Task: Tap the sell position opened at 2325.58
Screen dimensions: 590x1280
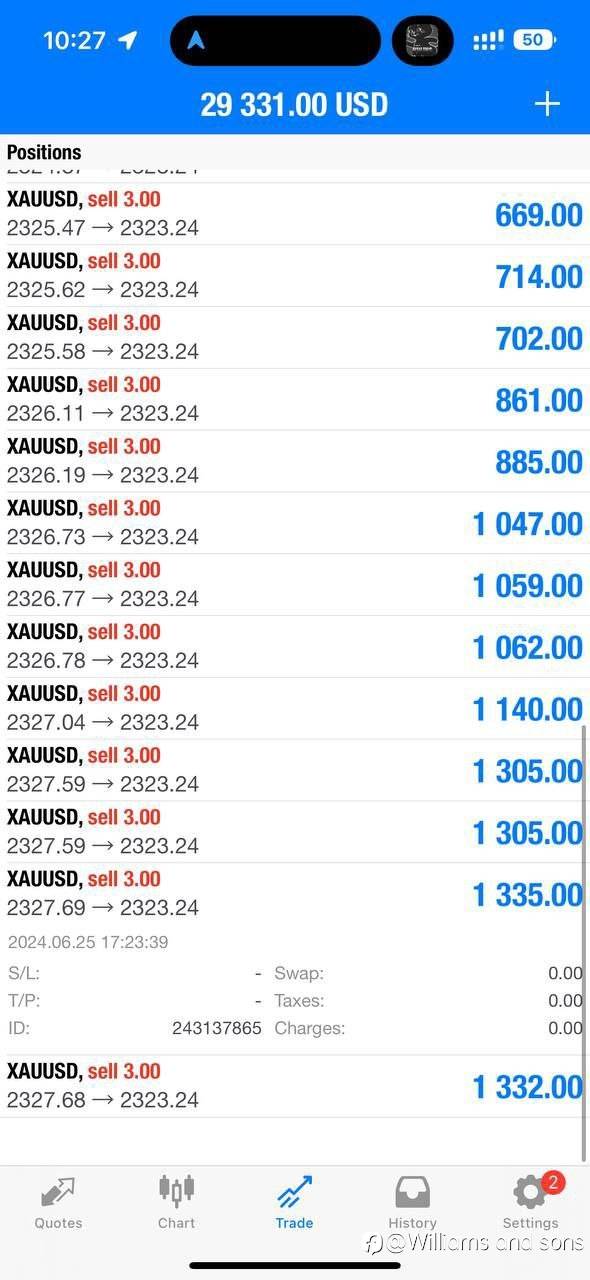Action: coord(295,338)
